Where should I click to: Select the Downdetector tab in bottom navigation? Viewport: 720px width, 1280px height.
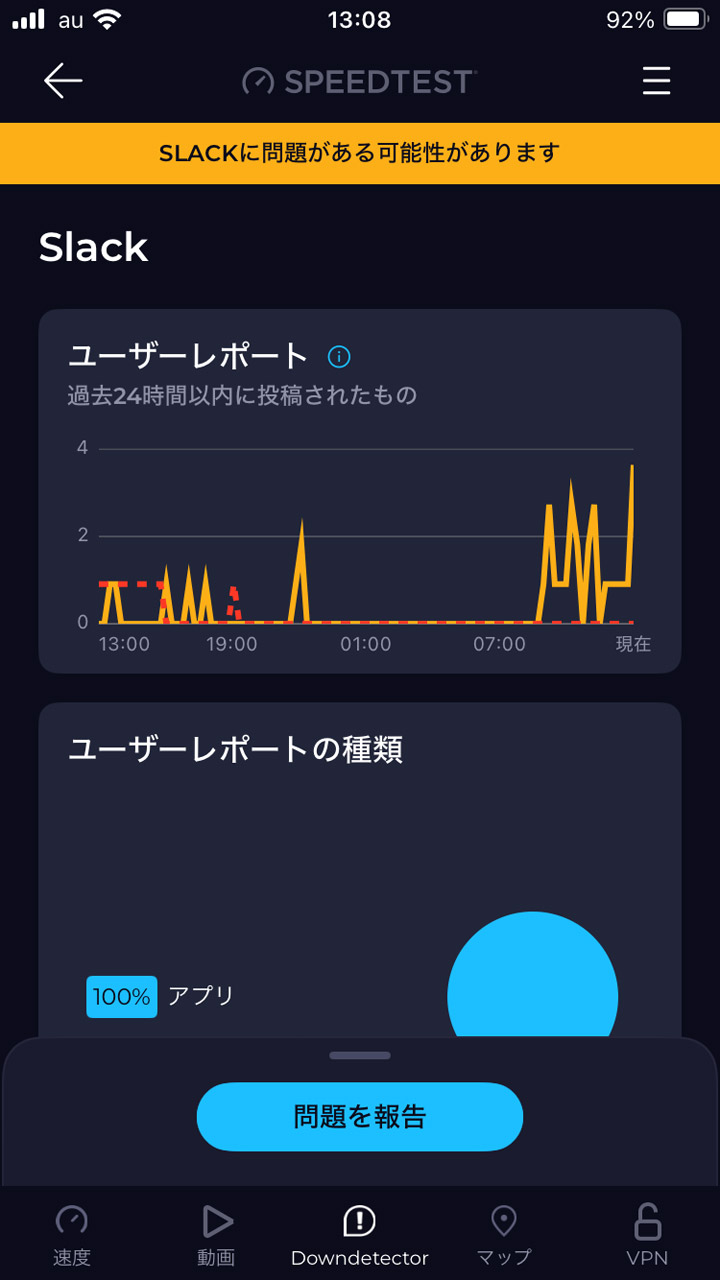point(360,1232)
